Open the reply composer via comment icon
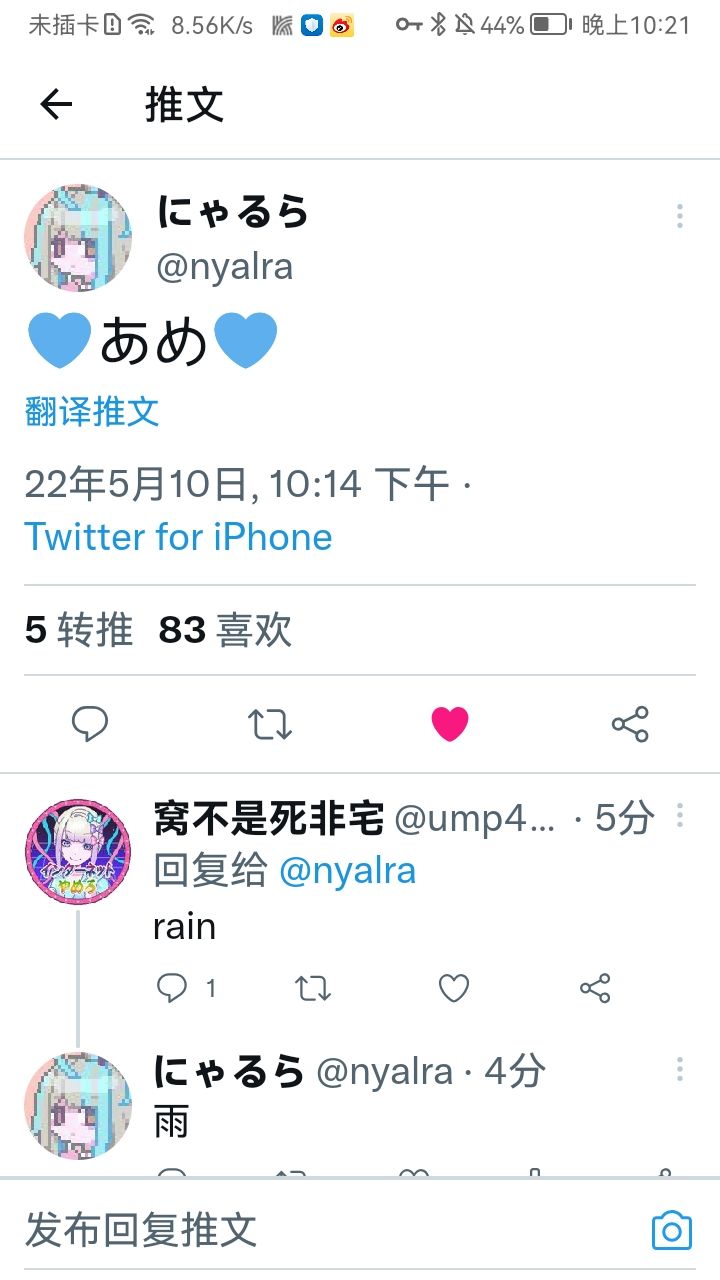 (90, 723)
